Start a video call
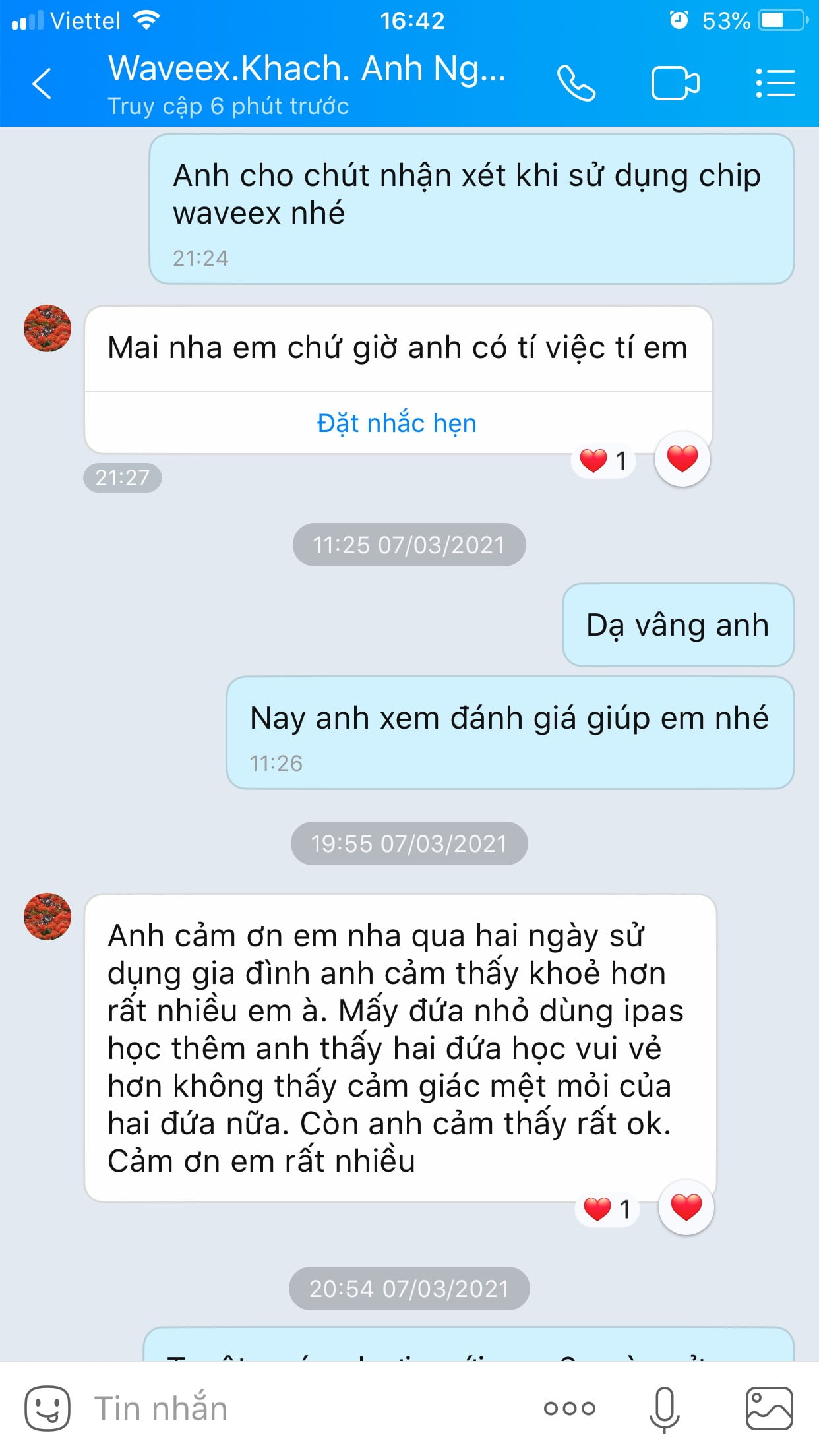819x1456 pixels. click(x=675, y=84)
